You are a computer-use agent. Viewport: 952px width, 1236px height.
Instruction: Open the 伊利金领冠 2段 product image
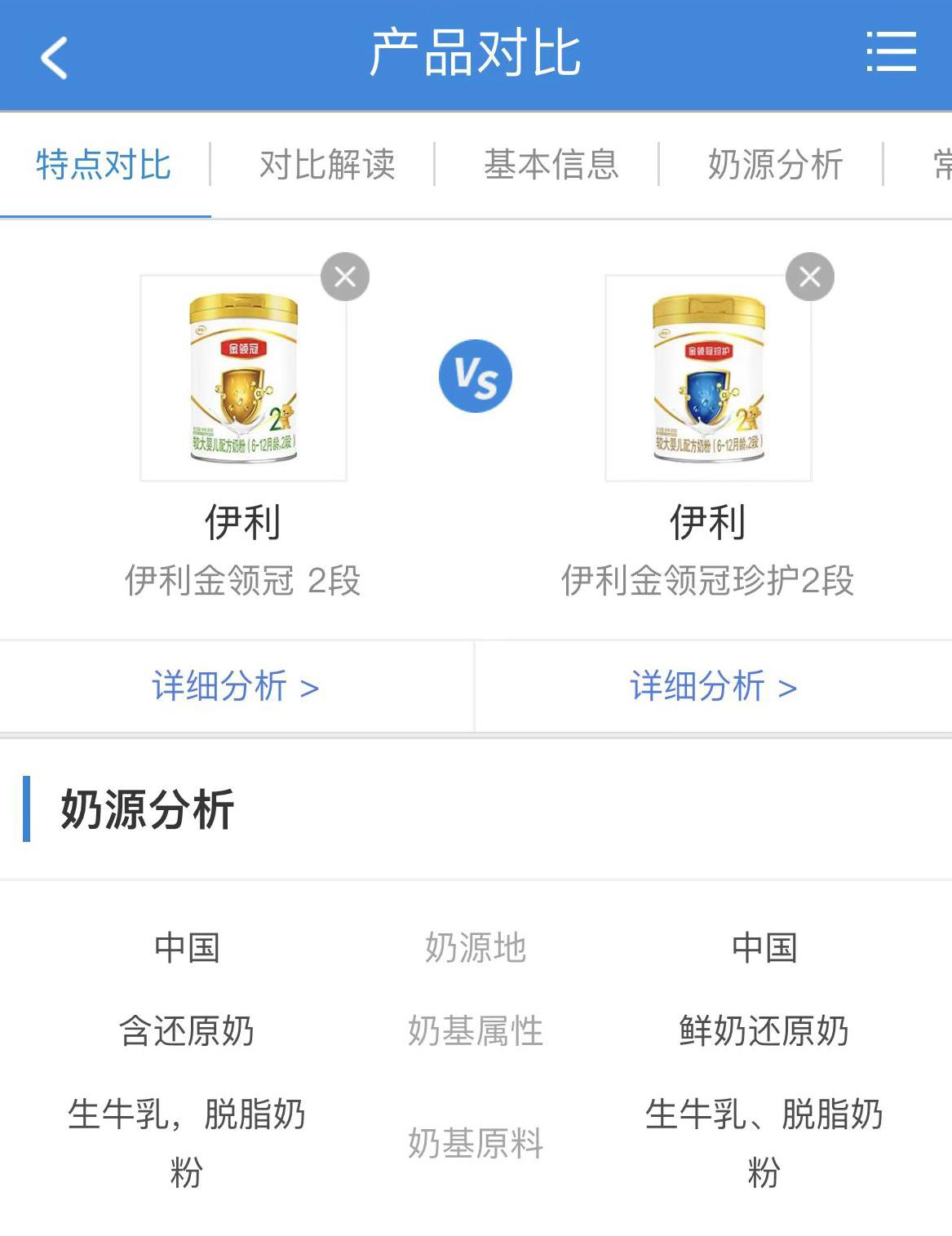243,378
